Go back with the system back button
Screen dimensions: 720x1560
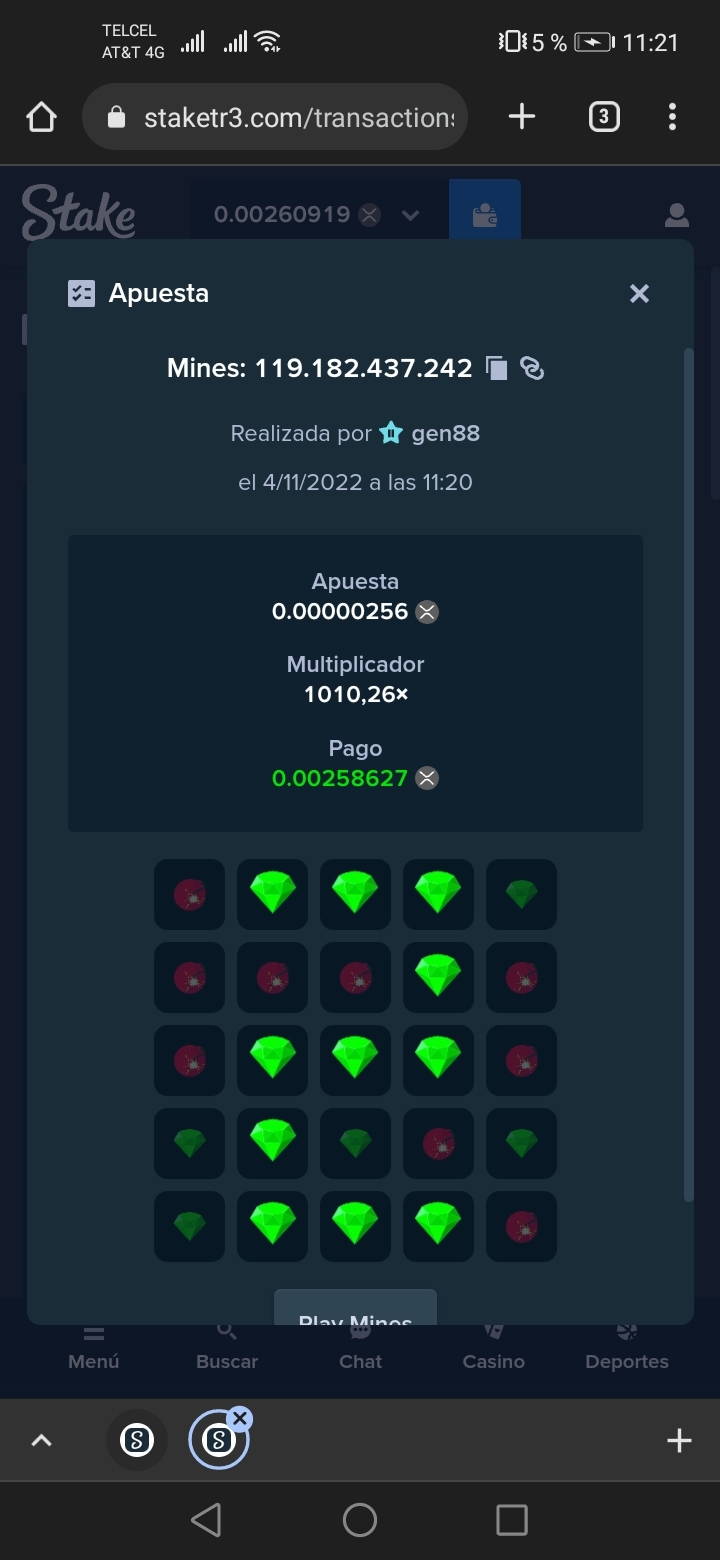point(206,1520)
